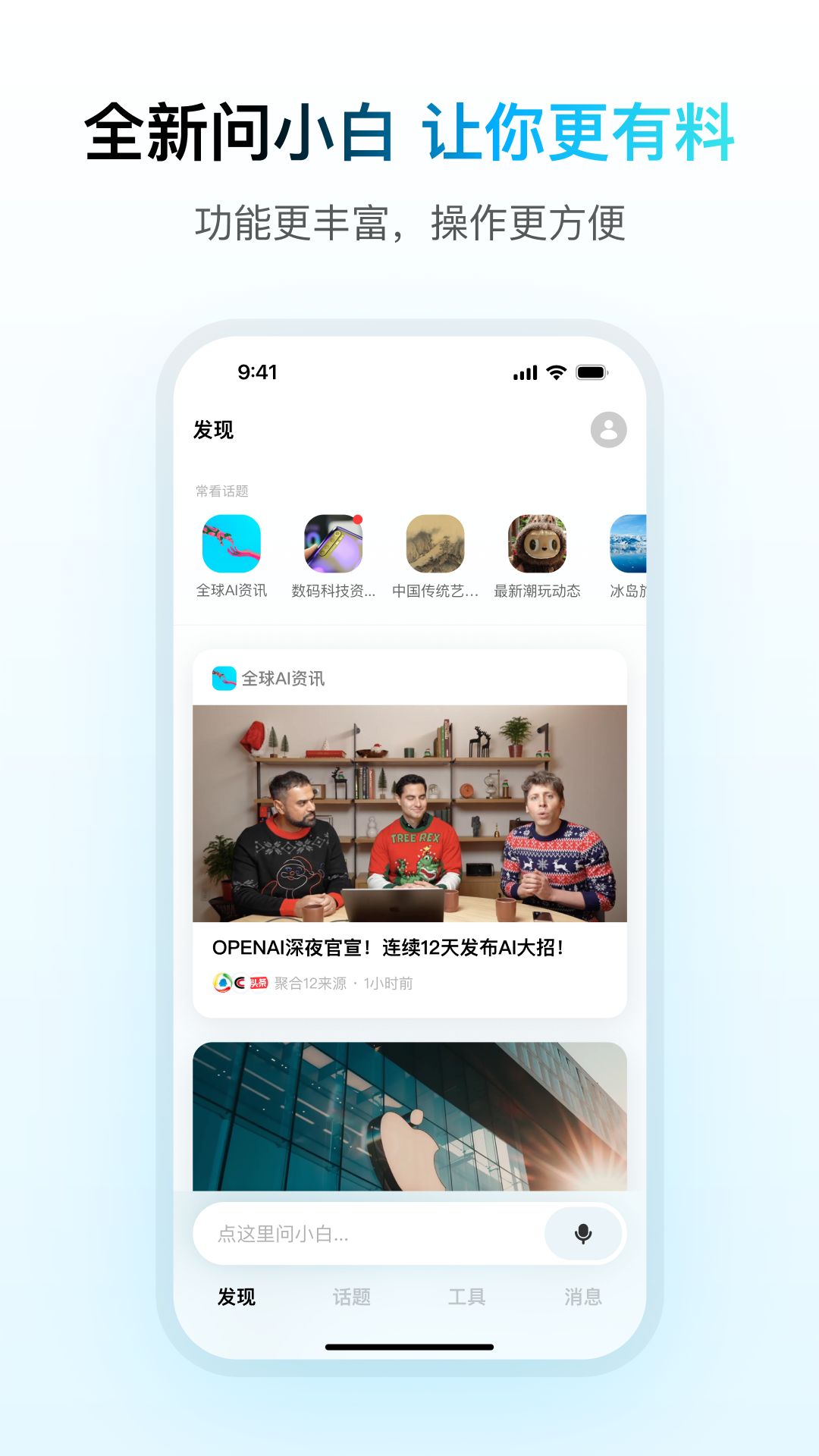Select the 发现 tab

point(238,1297)
